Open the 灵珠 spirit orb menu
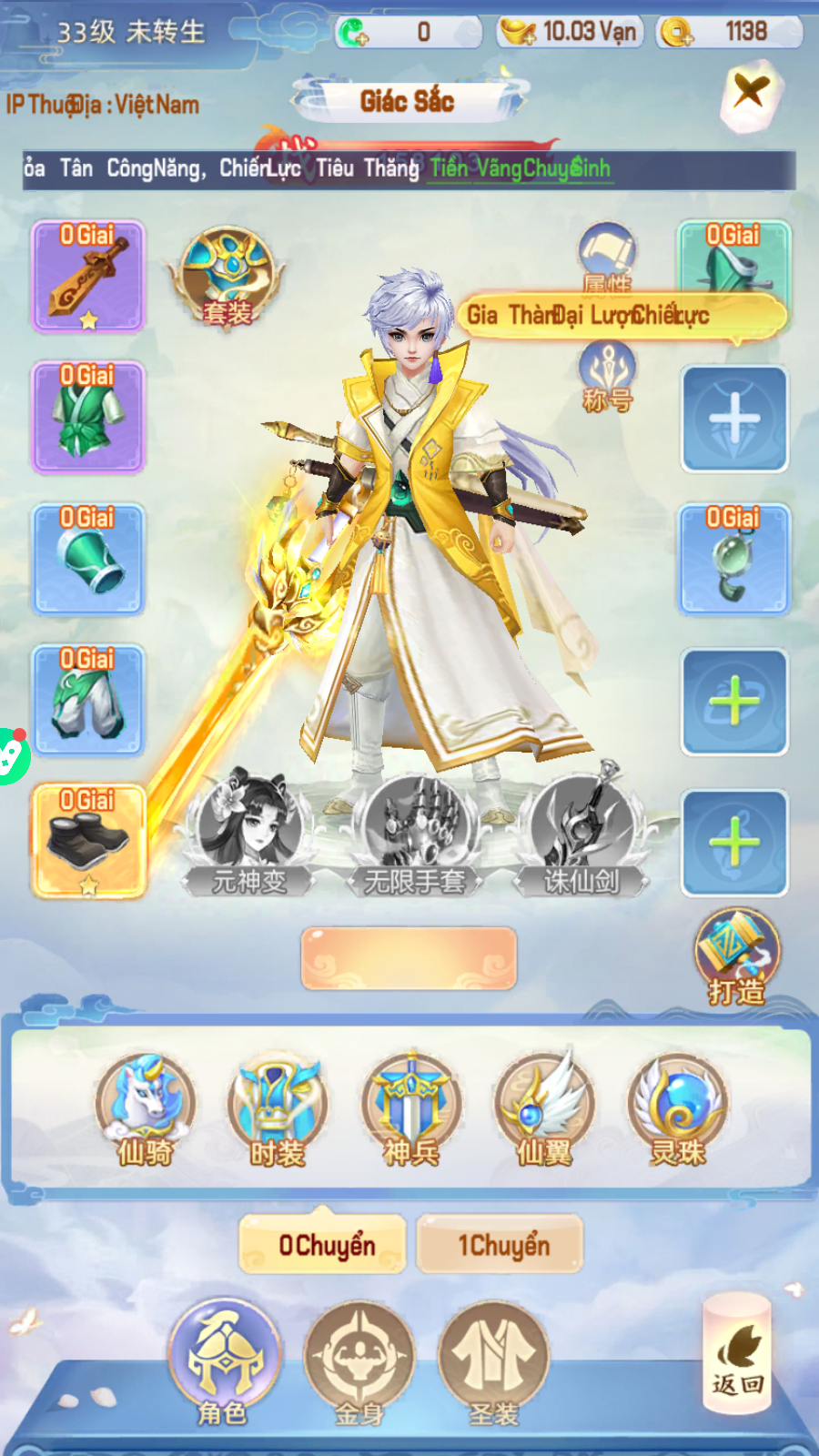 (678, 1110)
